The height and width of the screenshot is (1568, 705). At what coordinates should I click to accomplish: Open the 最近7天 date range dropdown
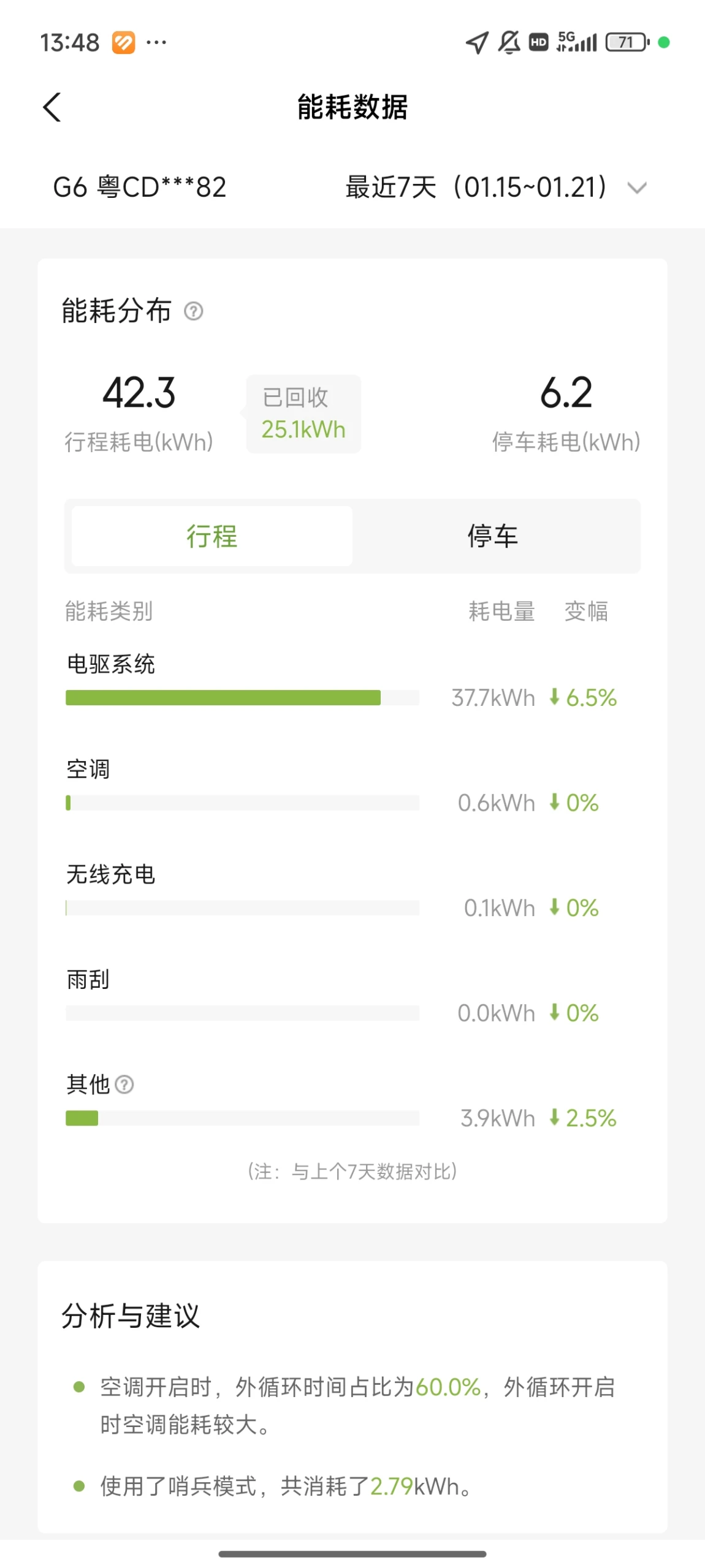[496, 187]
